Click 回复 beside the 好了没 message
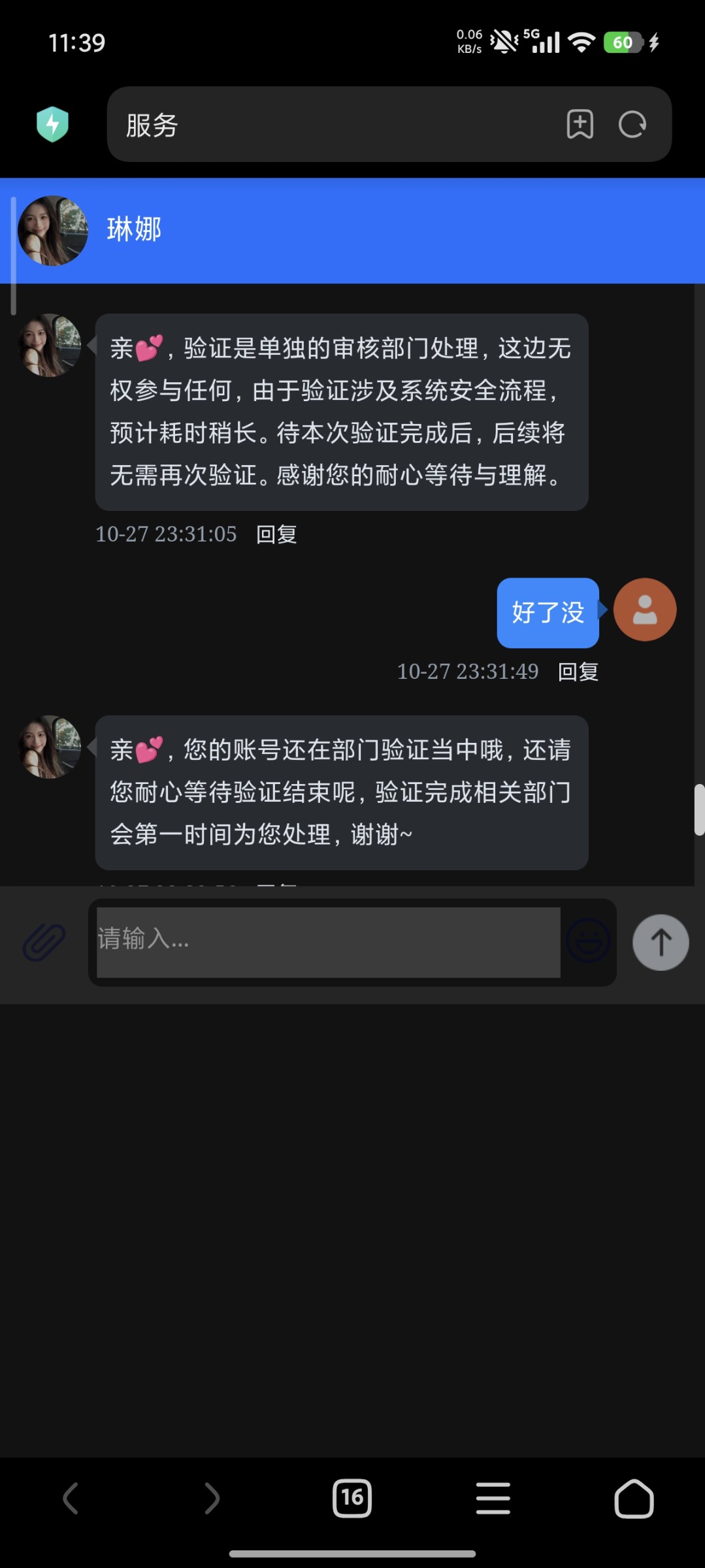 point(578,672)
